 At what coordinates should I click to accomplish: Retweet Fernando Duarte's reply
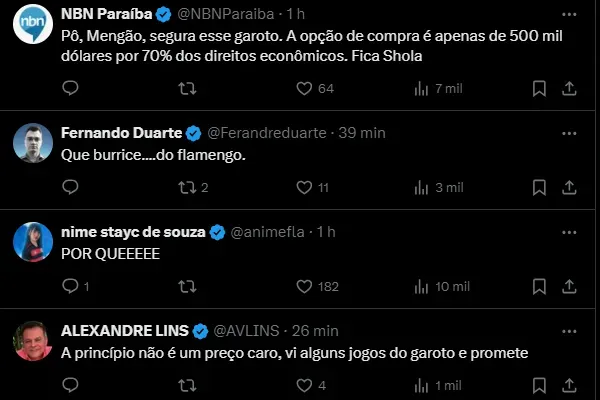(x=186, y=187)
